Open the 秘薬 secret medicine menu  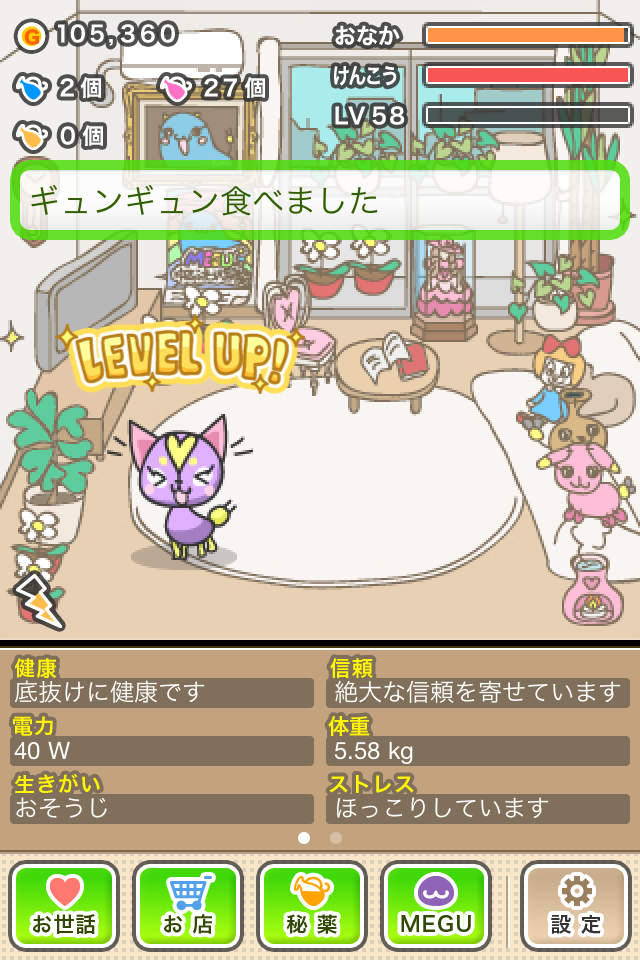(x=312, y=905)
